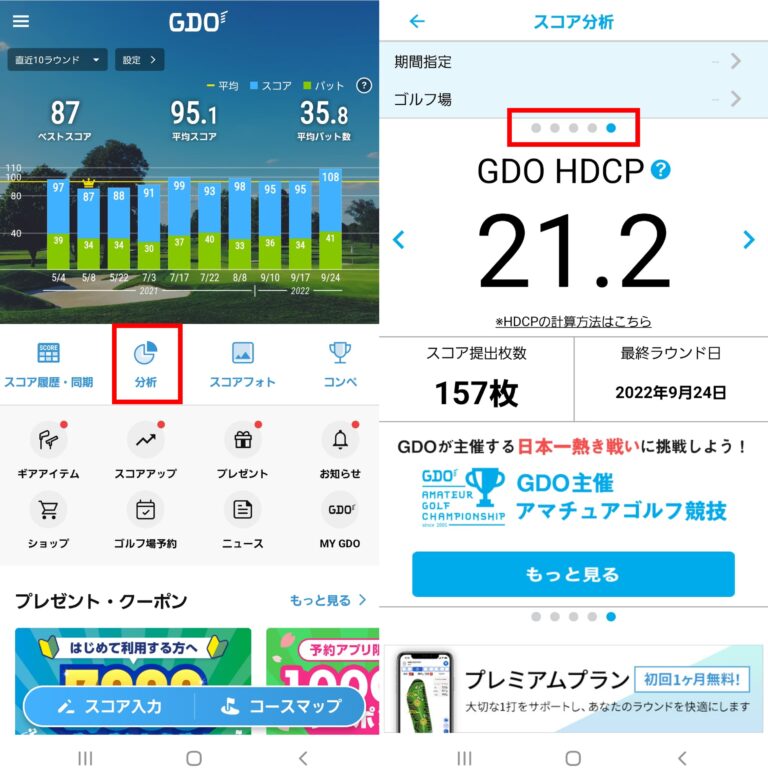Advance HDCP view with right chevron
The width and height of the screenshot is (768, 780).
click(x=748, y=240)
